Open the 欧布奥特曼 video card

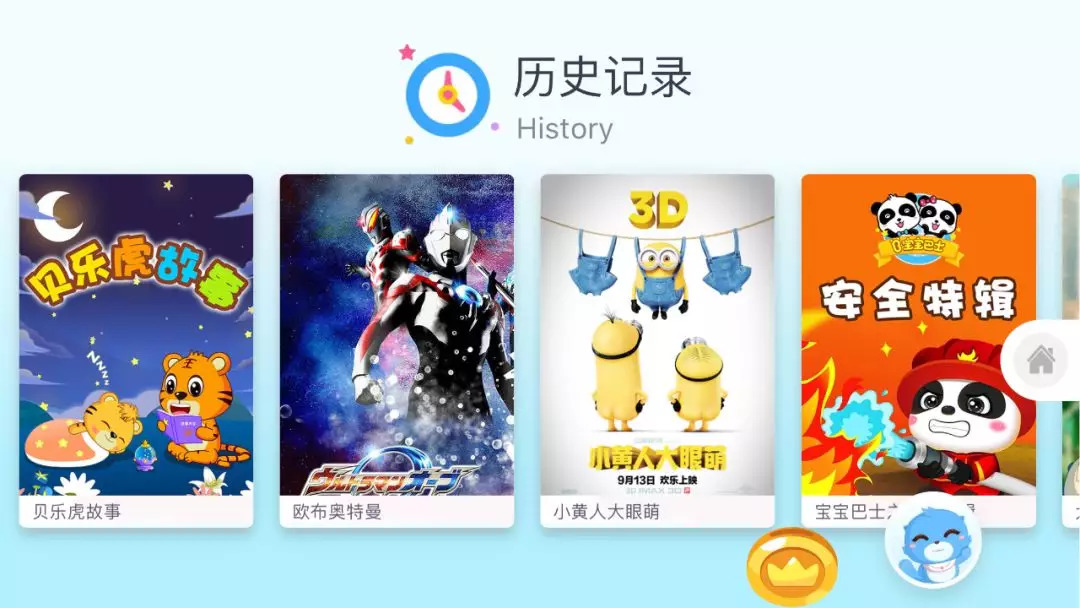point(397,350)
